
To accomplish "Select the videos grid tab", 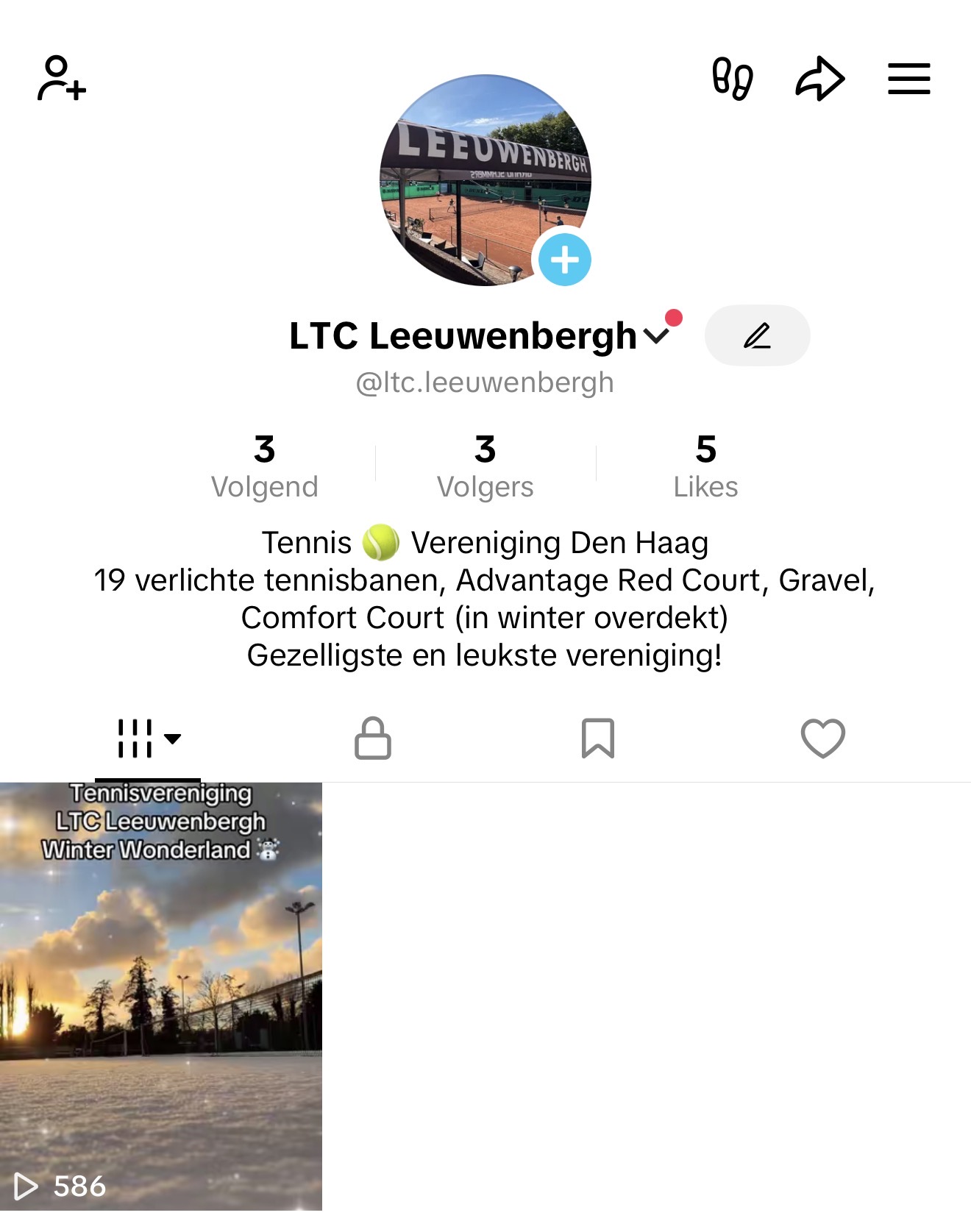I will (147, 738).
